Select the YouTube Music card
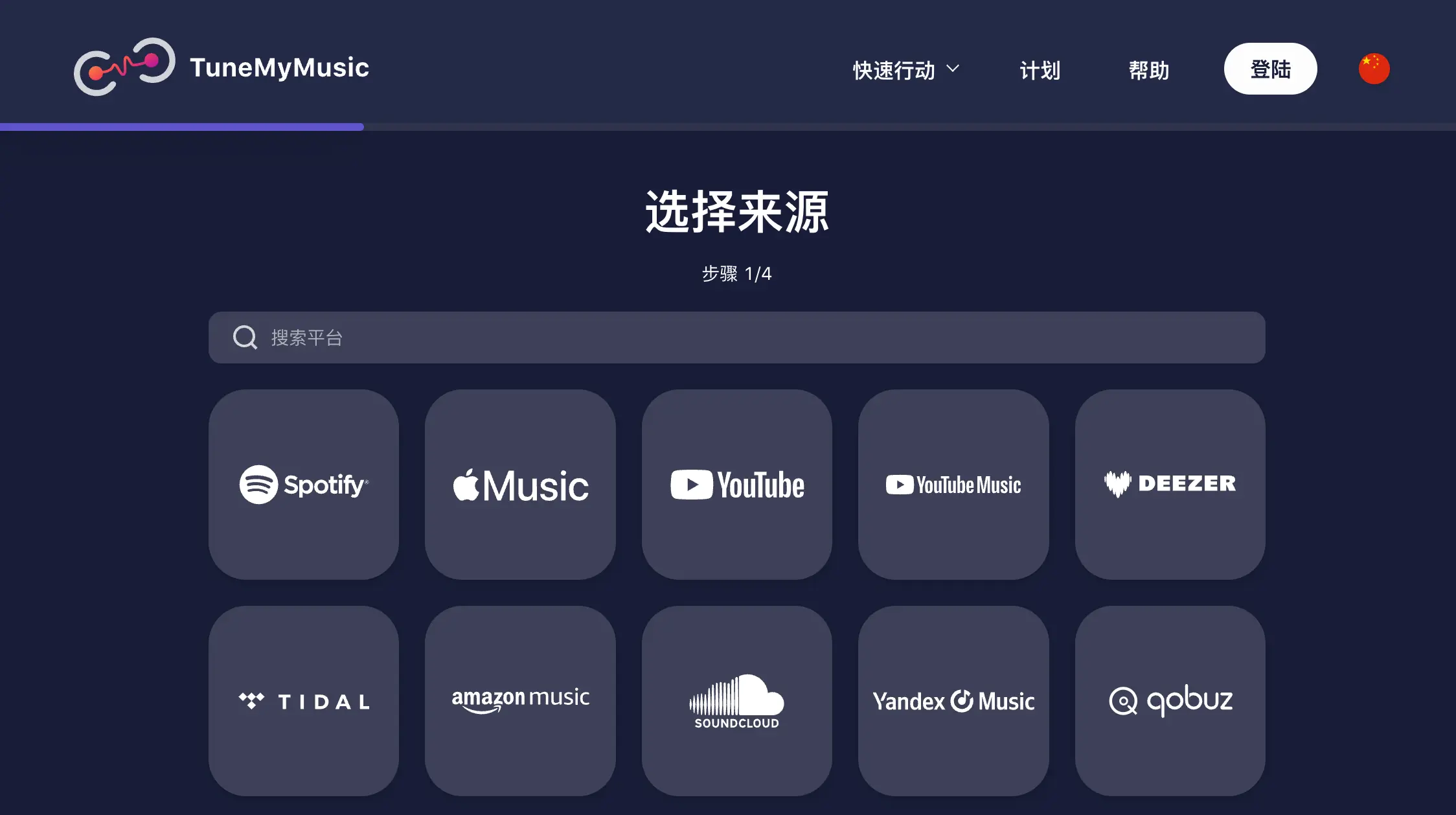The width and height of the screenshot is (1456, 815). [953, 485]
